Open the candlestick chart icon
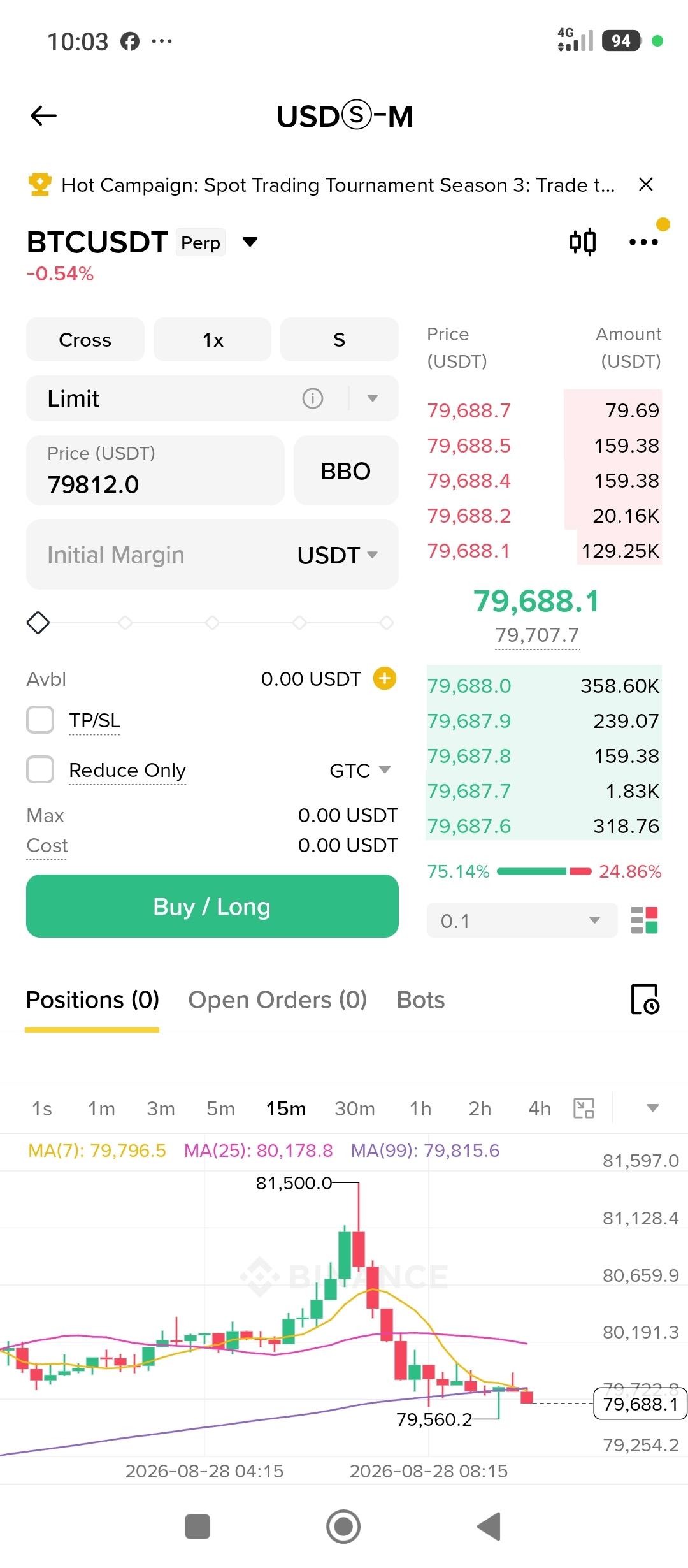688x1568 pixels. [x=582, y=242]
